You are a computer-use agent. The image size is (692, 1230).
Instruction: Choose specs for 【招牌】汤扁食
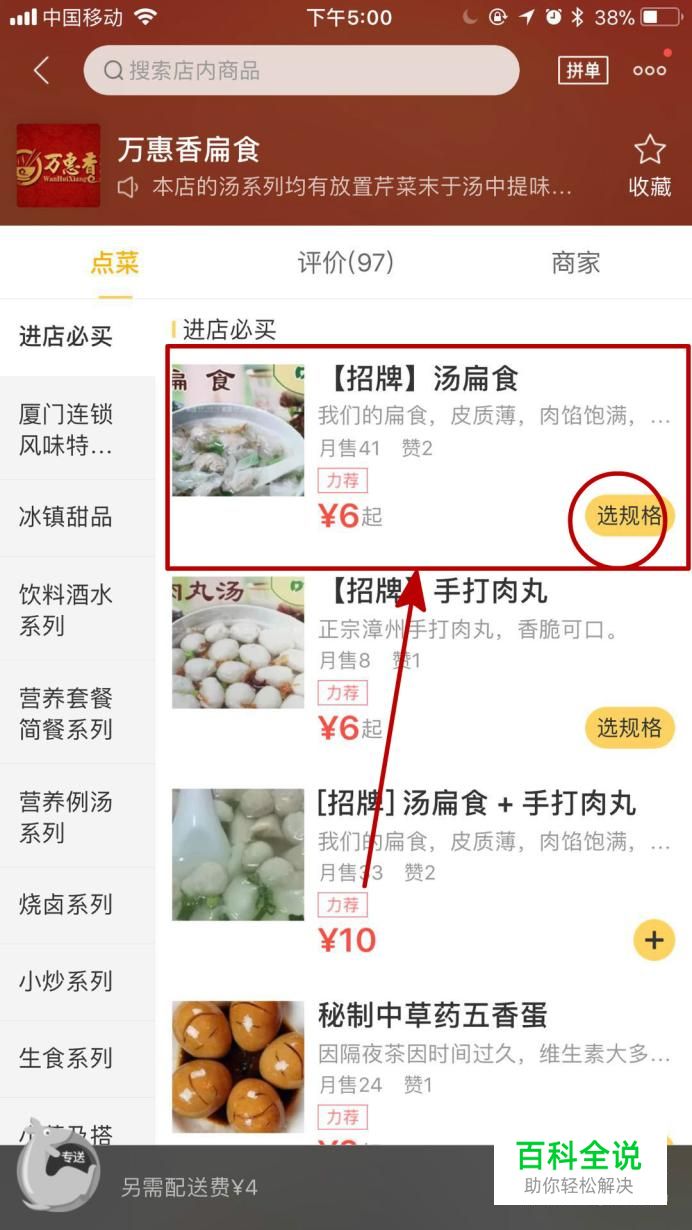pos(629,516)
